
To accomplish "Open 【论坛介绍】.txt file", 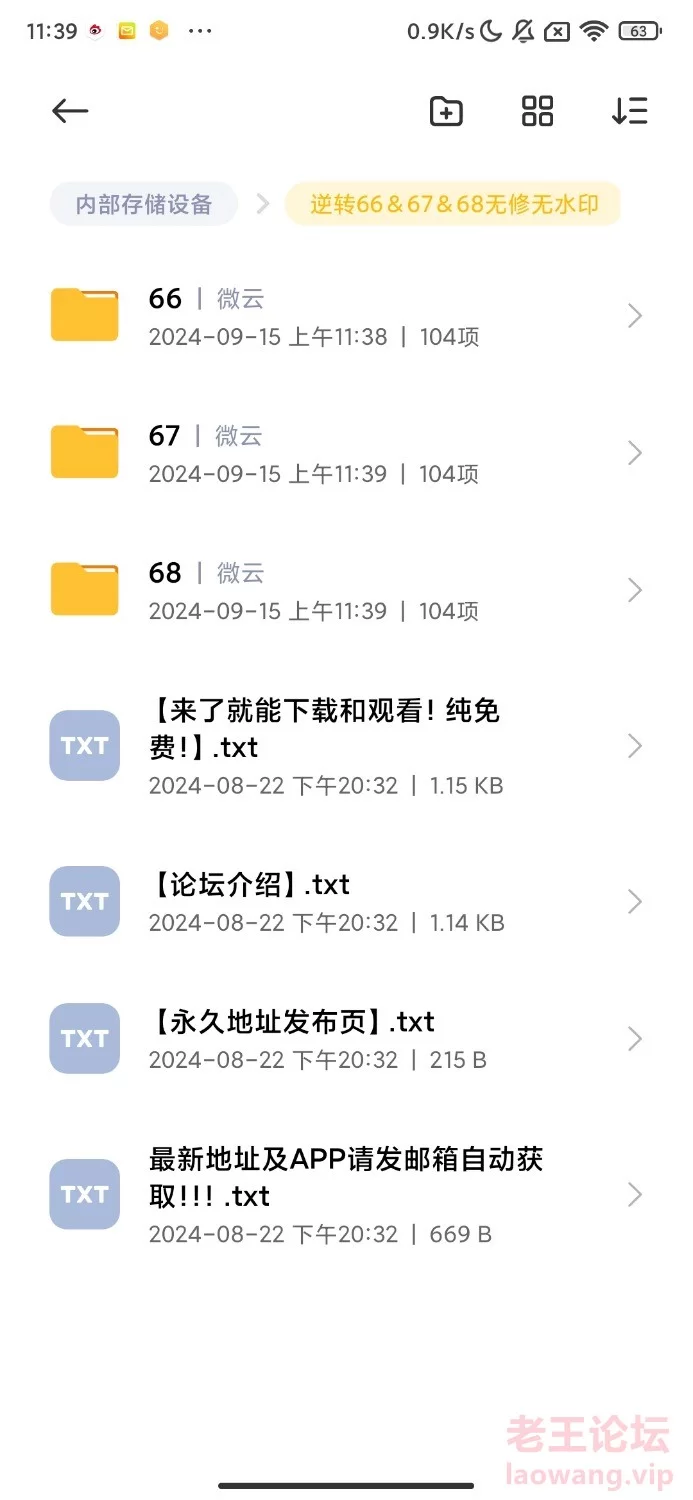I will click(346, 902).
